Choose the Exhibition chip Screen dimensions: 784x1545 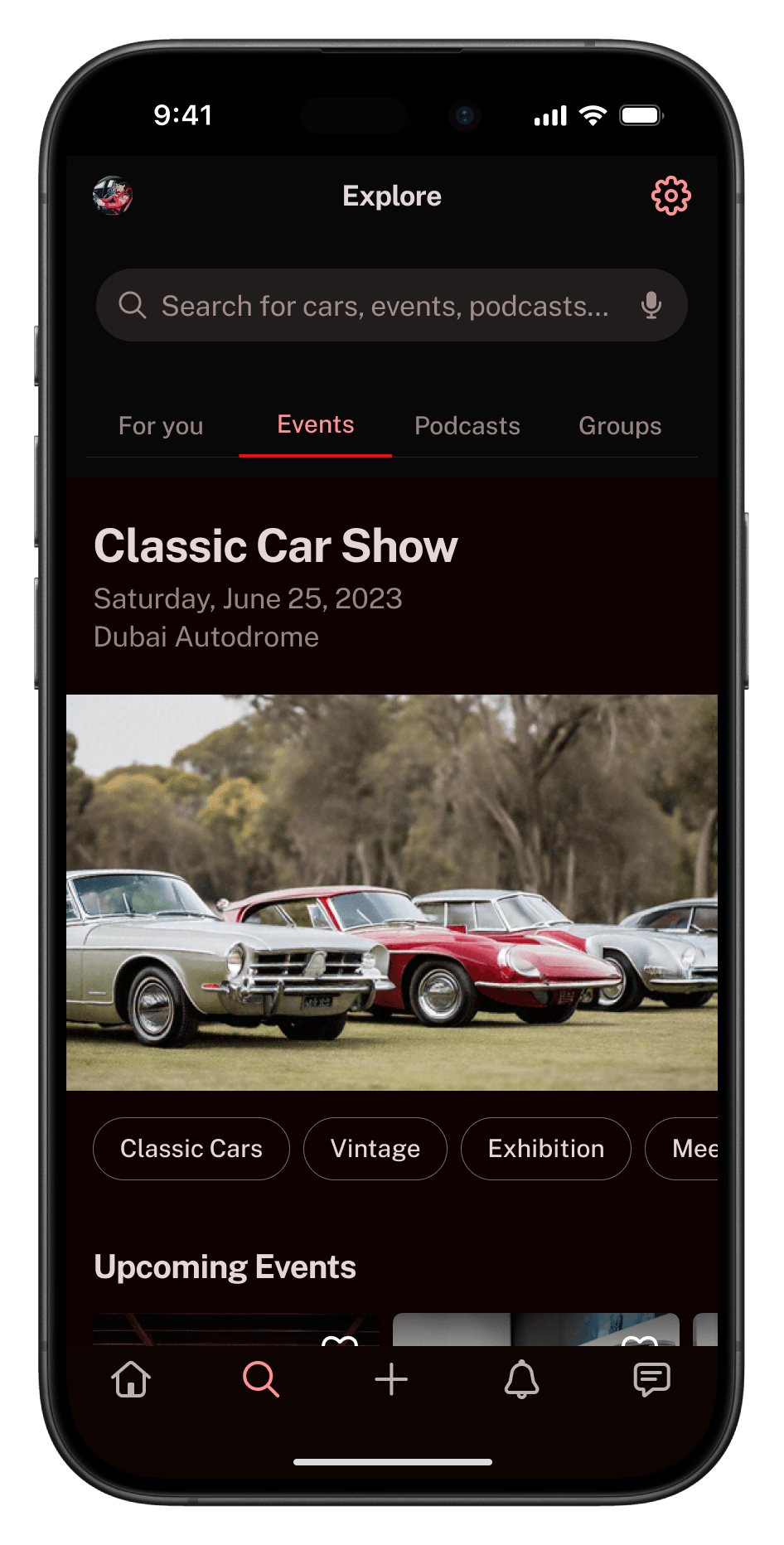pyautogui.click(x=546, y=1149)
